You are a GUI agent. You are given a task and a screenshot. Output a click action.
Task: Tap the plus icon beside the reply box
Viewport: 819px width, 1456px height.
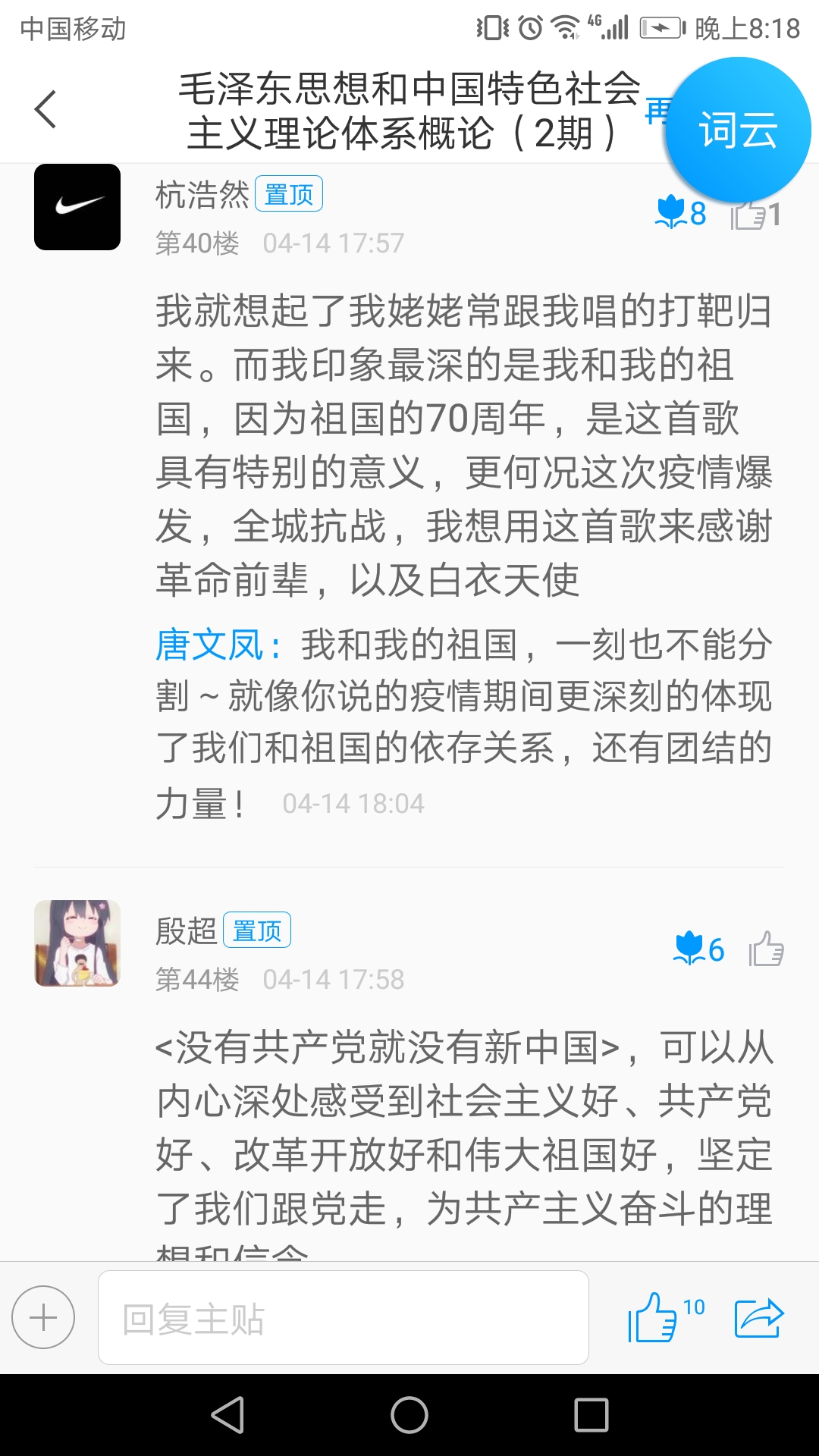coord(43,1317)
